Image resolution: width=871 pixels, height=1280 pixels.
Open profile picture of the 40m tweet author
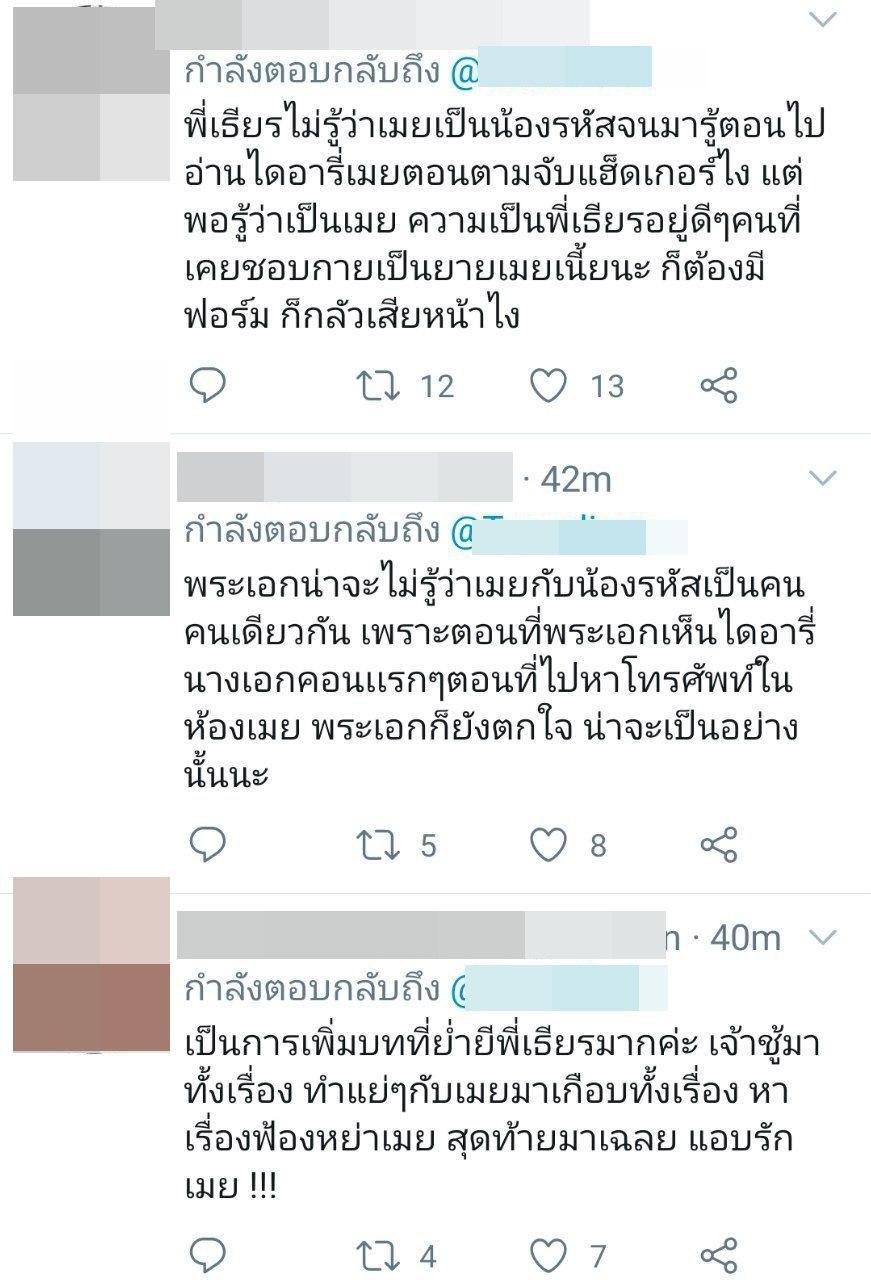click(x=92, y=964)
